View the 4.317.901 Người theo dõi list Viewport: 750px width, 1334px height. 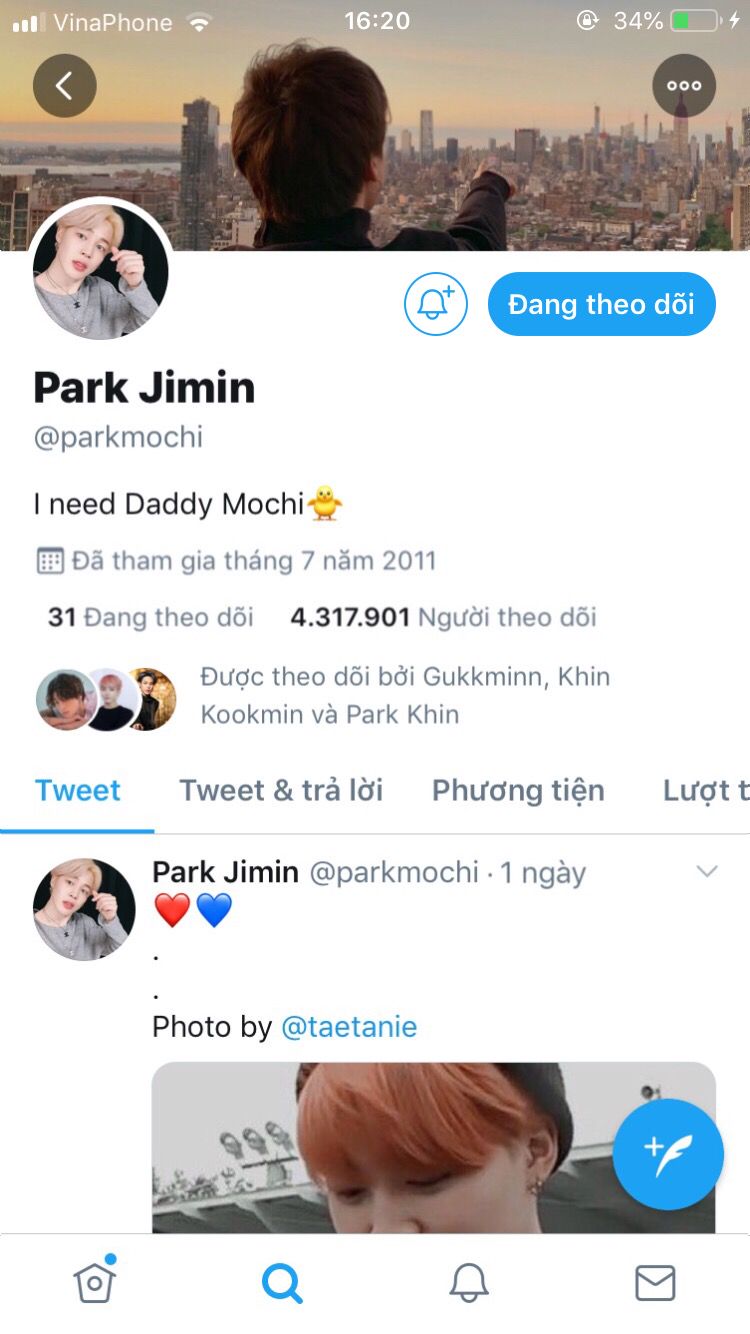[443, 617]
